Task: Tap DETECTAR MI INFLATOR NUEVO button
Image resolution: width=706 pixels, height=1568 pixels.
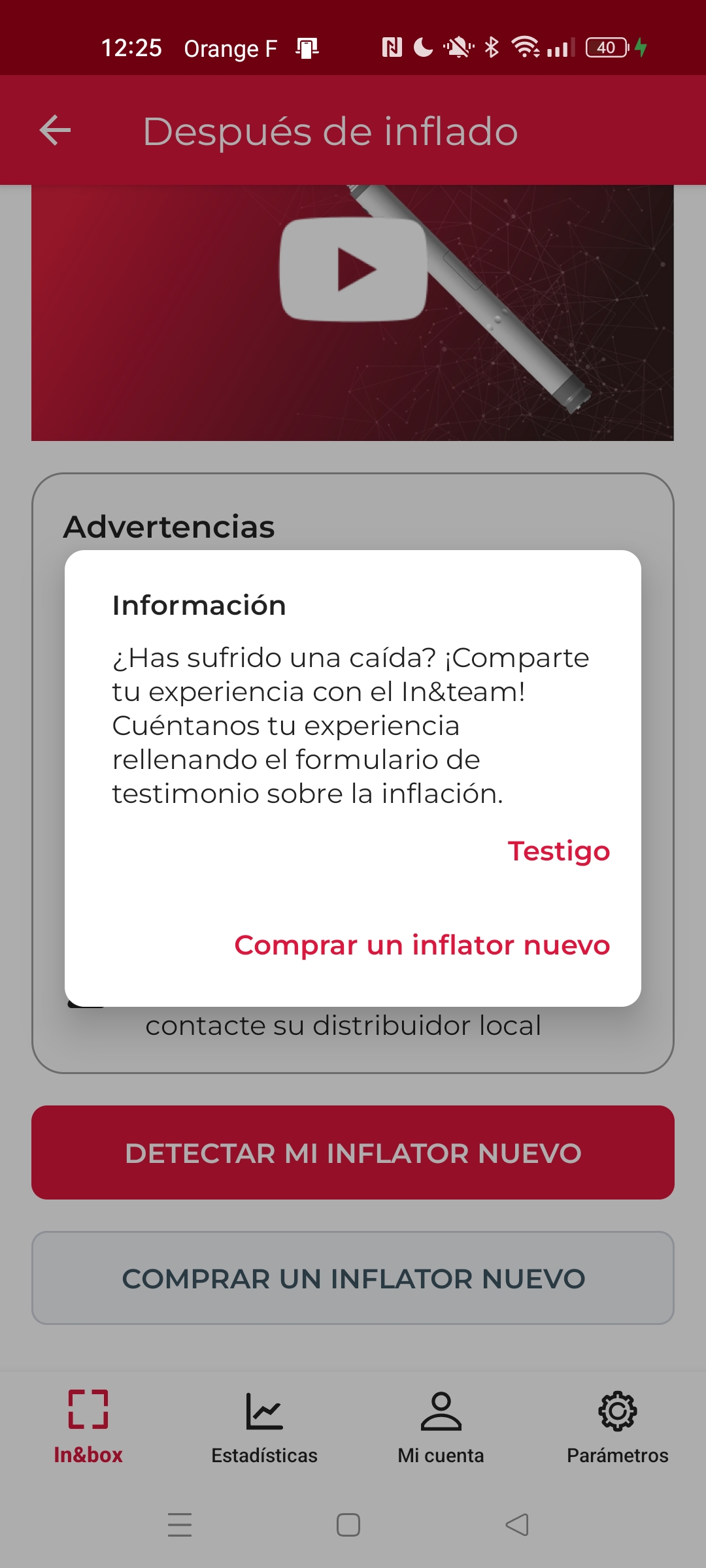Action: [353, 1152]
